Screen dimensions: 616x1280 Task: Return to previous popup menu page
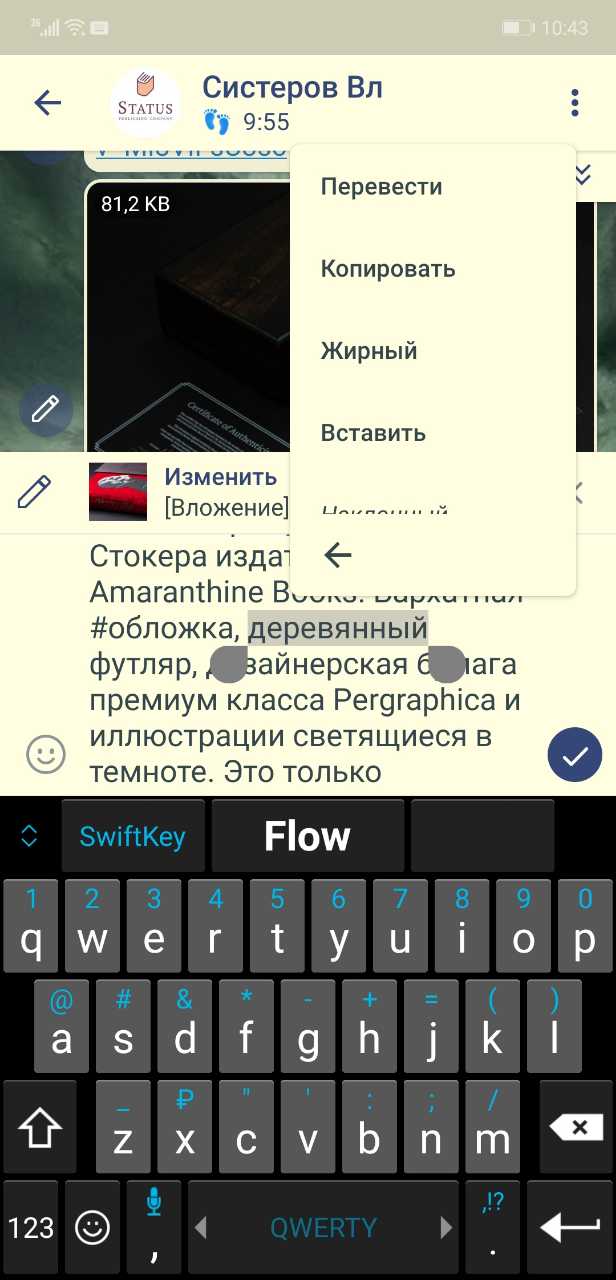pyautogui.click(x=338, y=555)
